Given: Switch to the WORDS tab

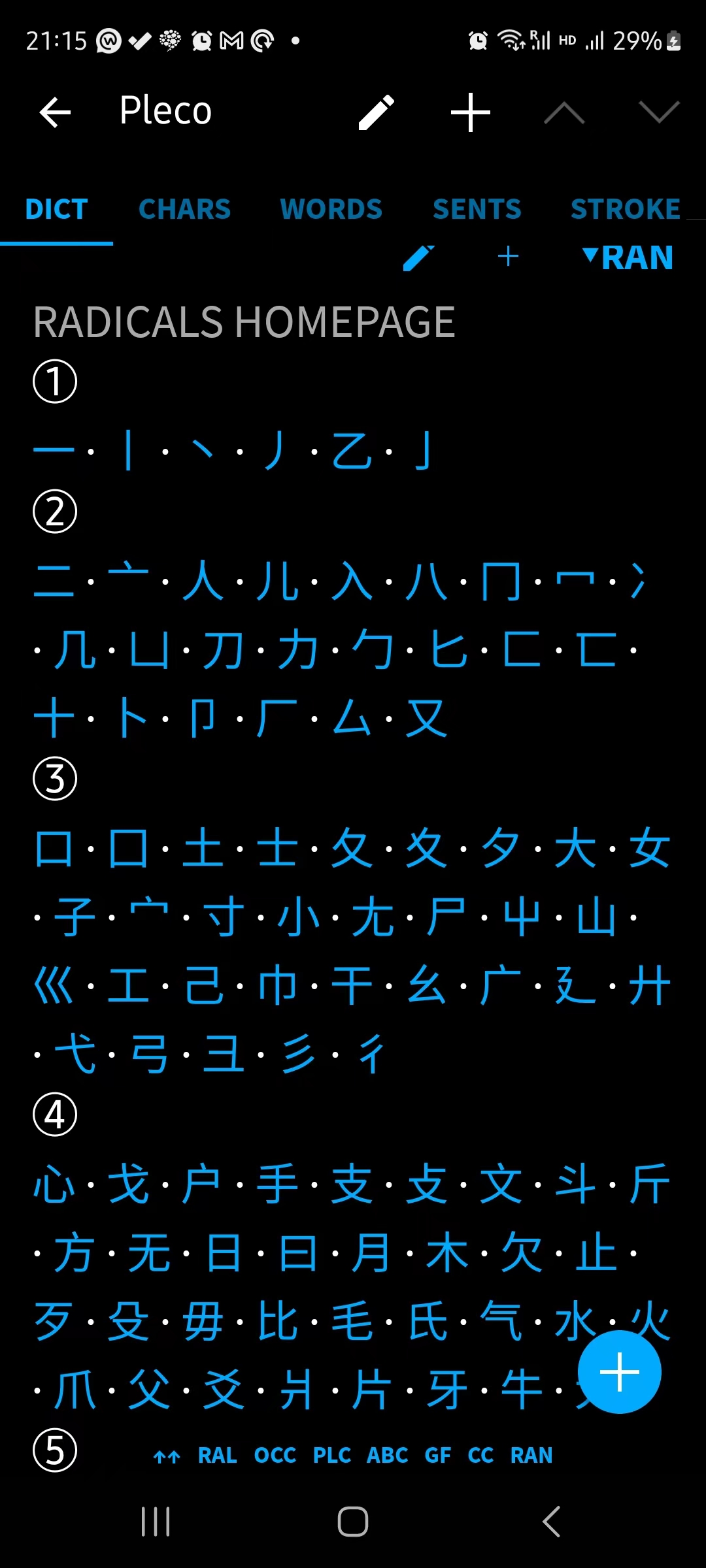Looking at the screenshot, I should pos(331,209).
